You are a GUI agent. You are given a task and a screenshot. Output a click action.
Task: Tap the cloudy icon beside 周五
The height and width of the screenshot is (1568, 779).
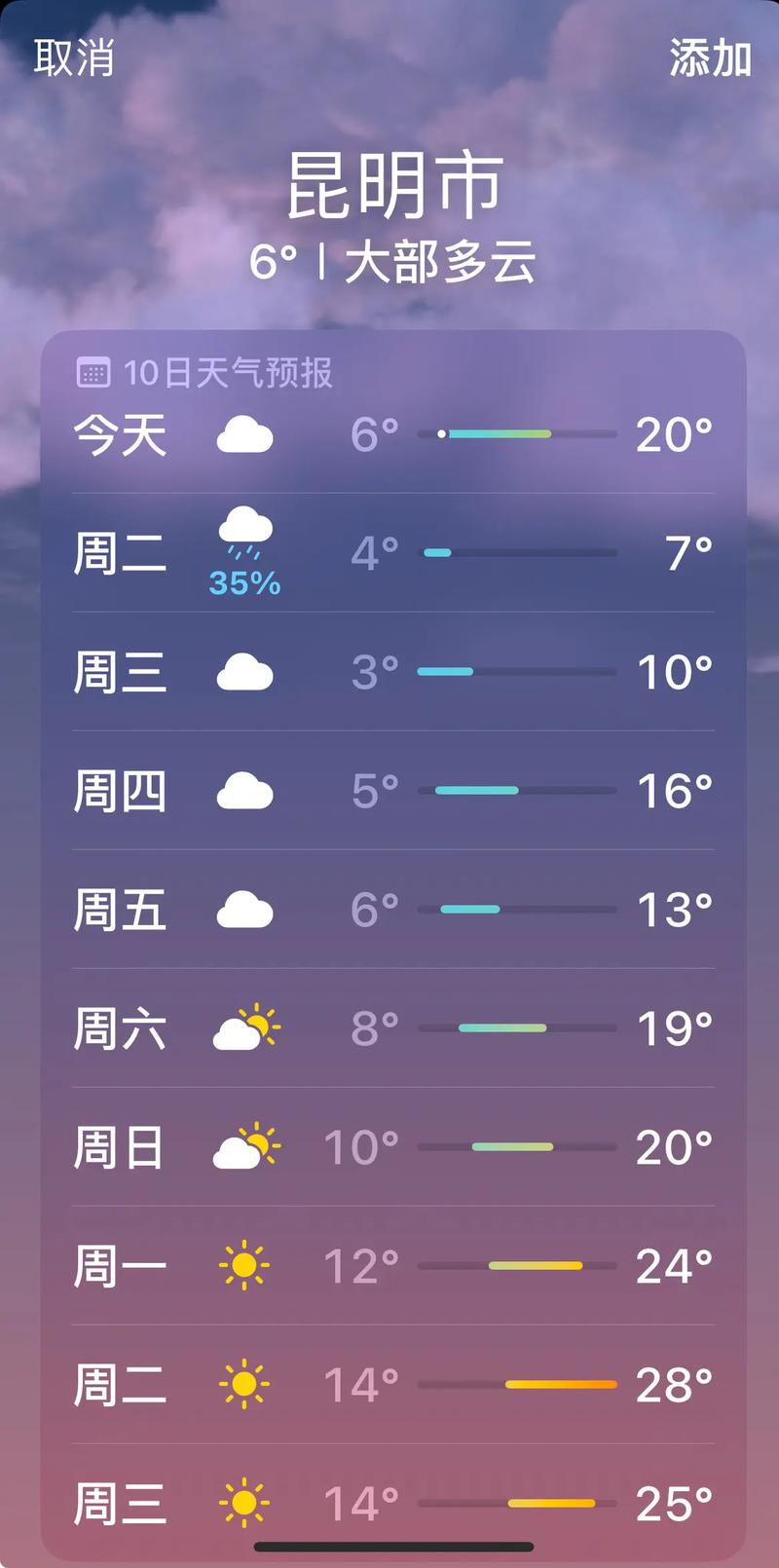[x=244, y=909]
